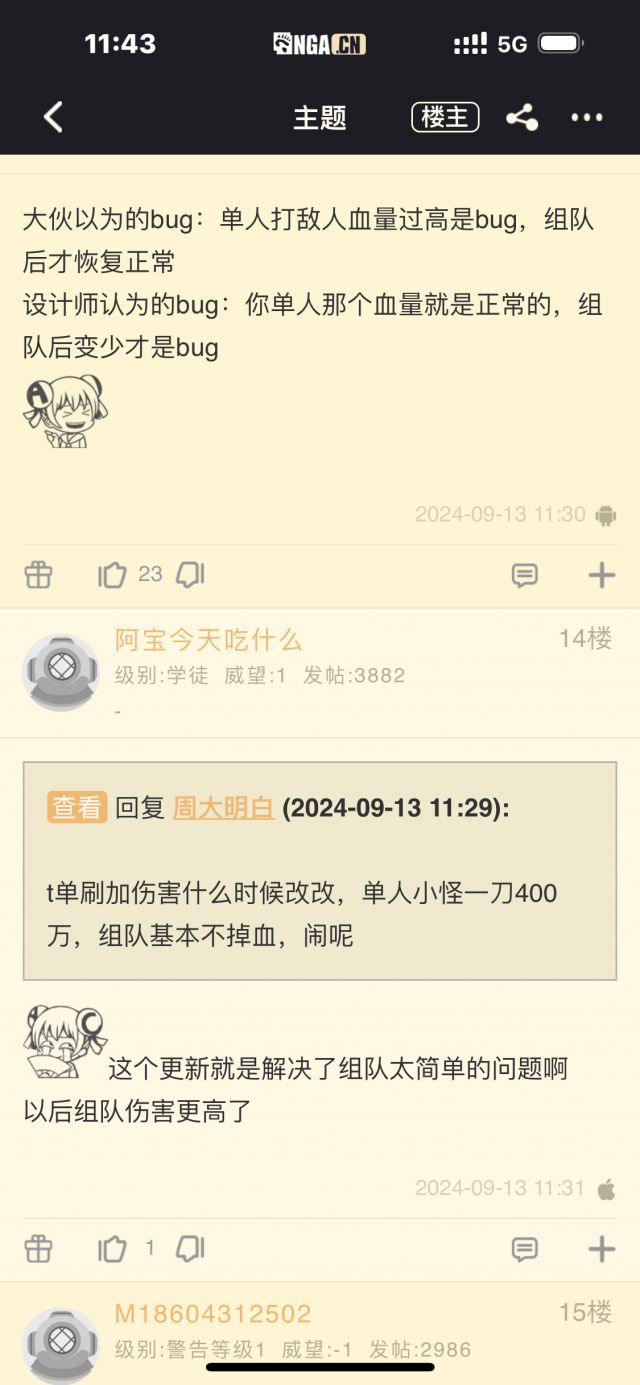
Task: View the quoted post via 查看
Action: pyautogui.click(x=77, y=808)
